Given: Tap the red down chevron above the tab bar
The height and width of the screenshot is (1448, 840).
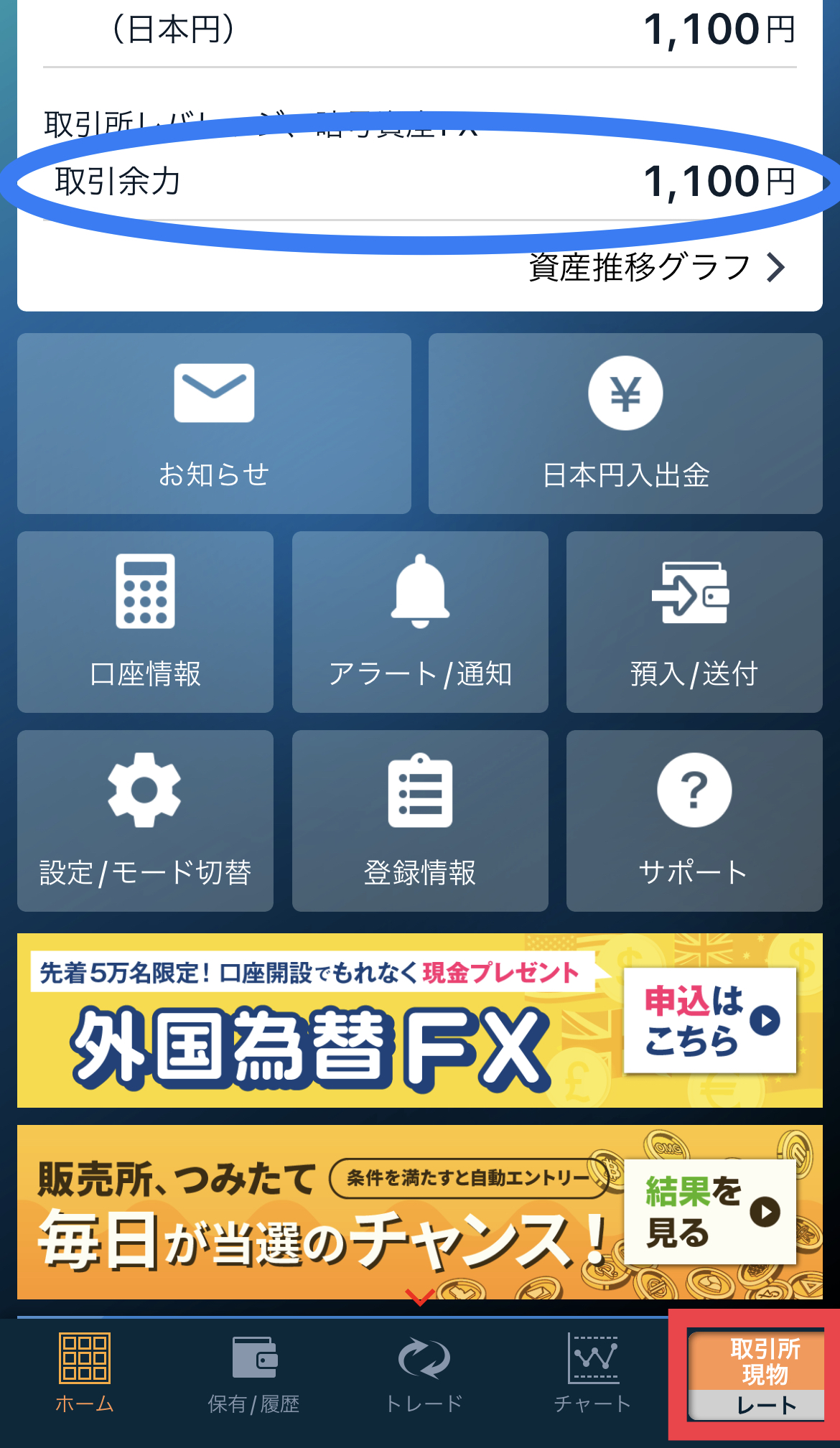Looking at the screenshot, I should 420,1297.
